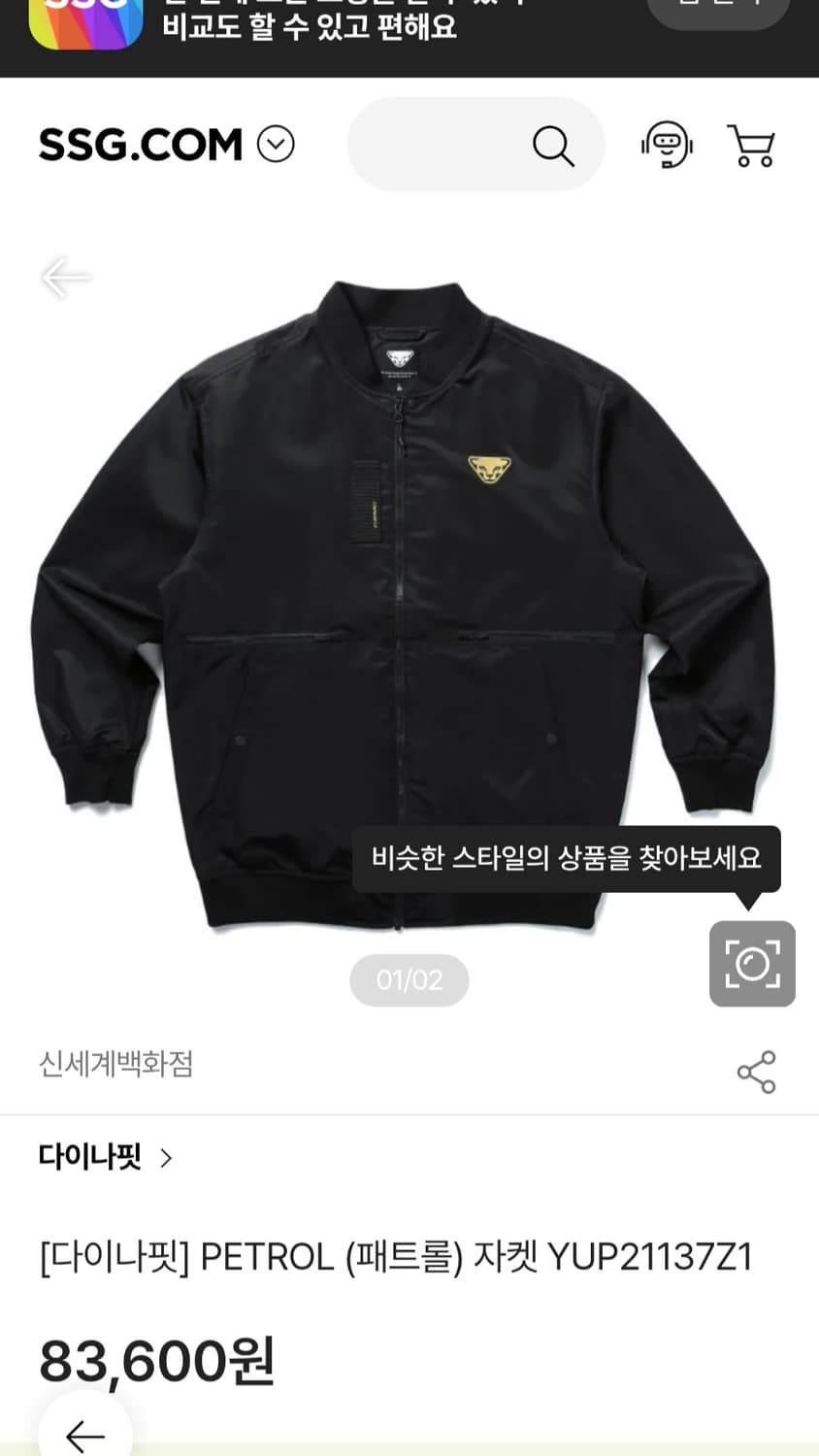Open the 다이나핏 brand page chevron
Screen dimensions: 819x1456
168,1158
